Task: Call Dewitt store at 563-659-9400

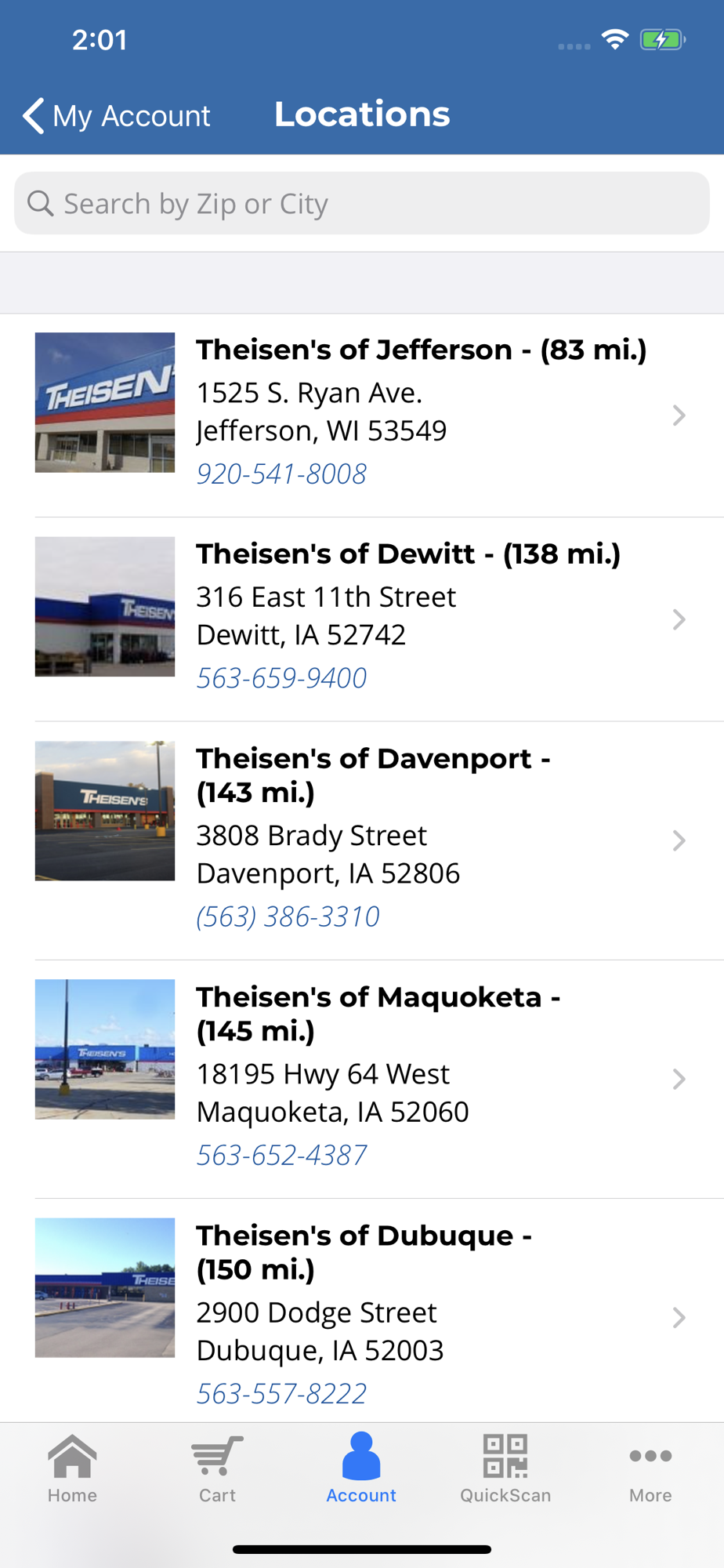Action: [x=281, y=678]
